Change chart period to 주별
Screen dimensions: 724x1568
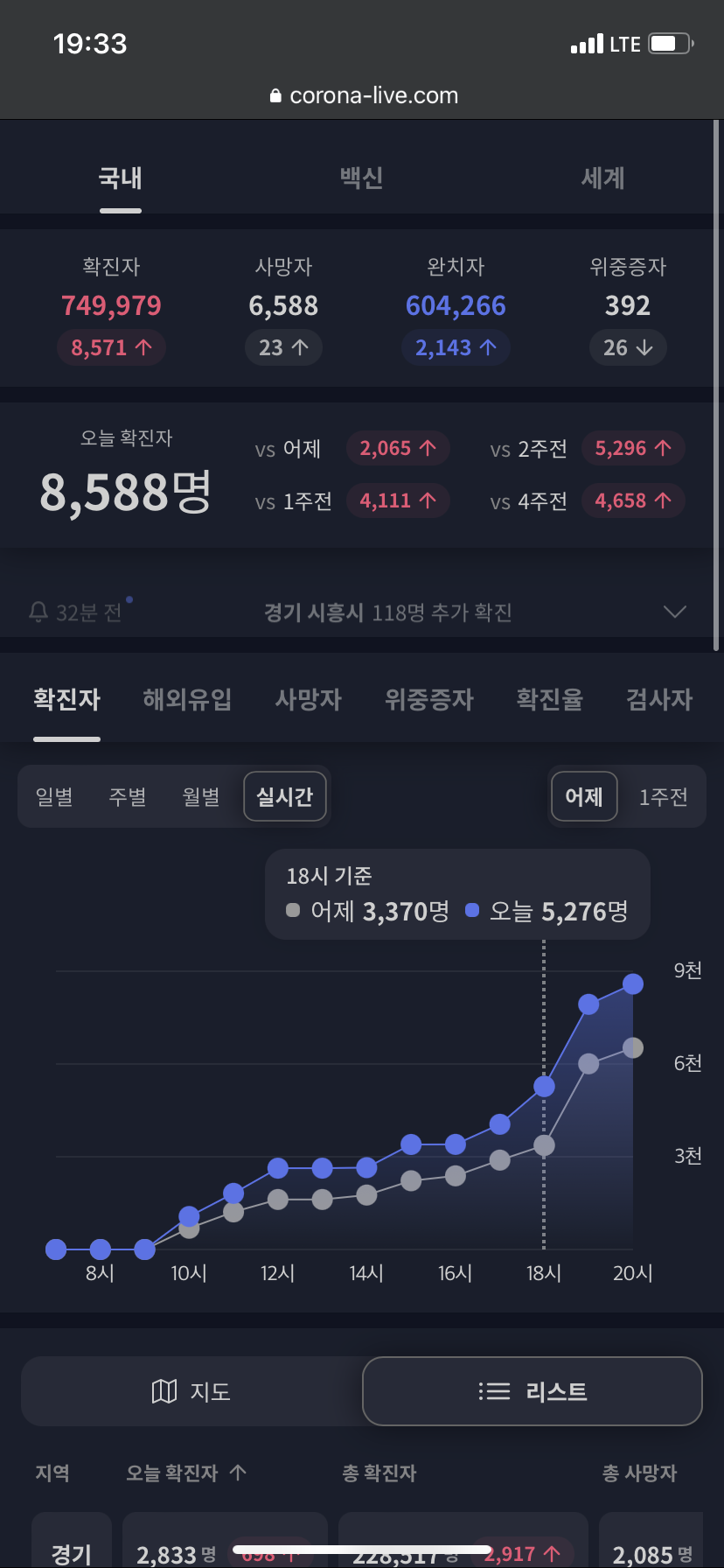pos(128,797)
